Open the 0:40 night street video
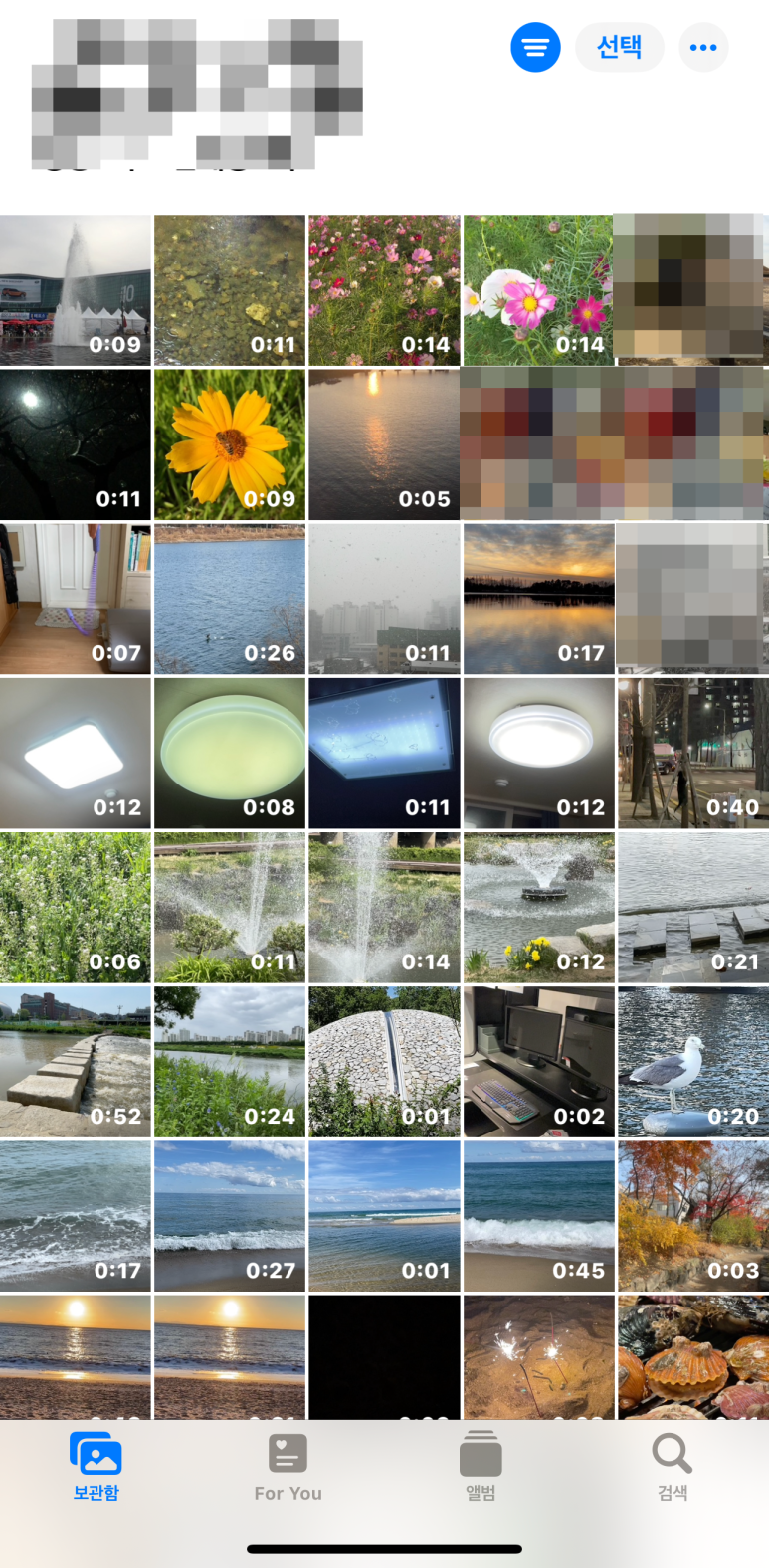 692,753
